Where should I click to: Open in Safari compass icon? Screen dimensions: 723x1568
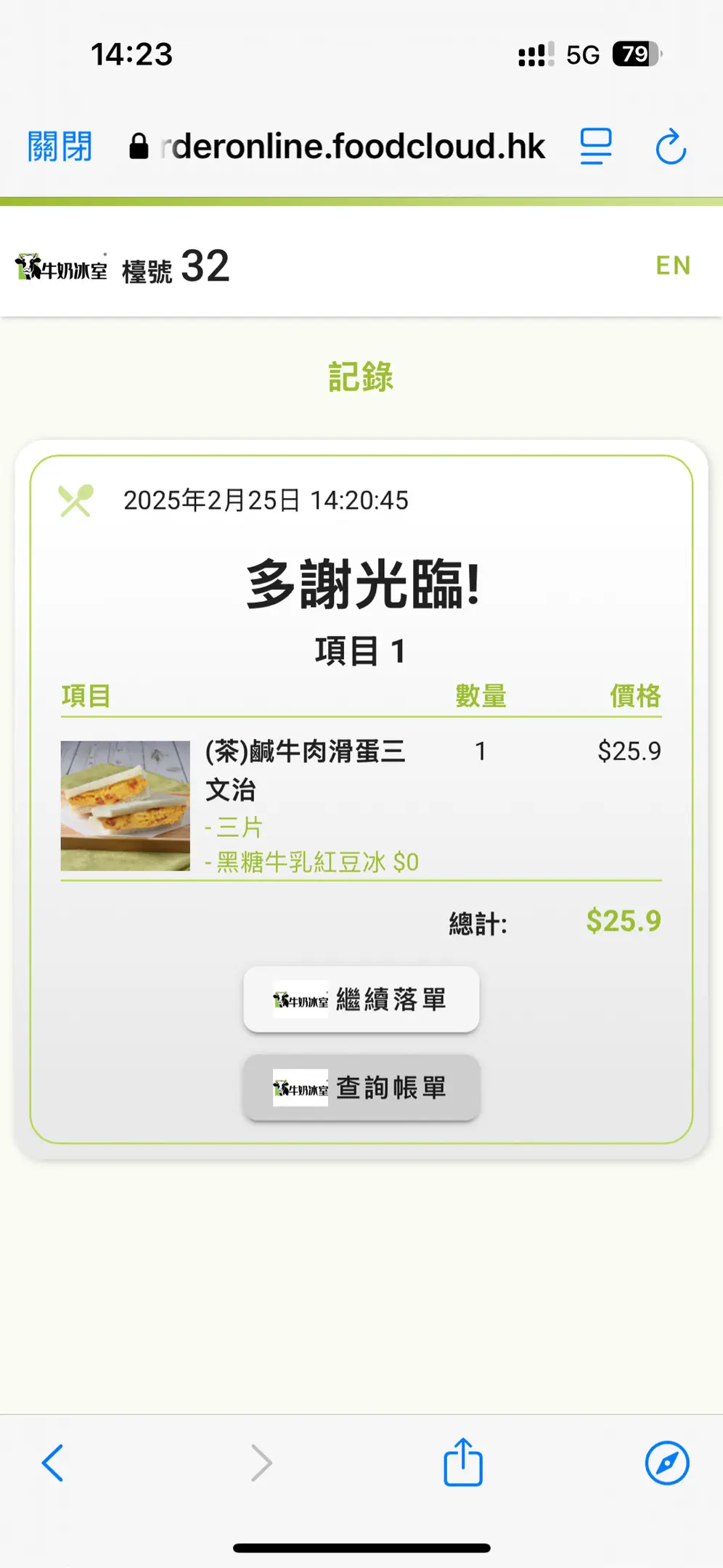[666, 1463]
